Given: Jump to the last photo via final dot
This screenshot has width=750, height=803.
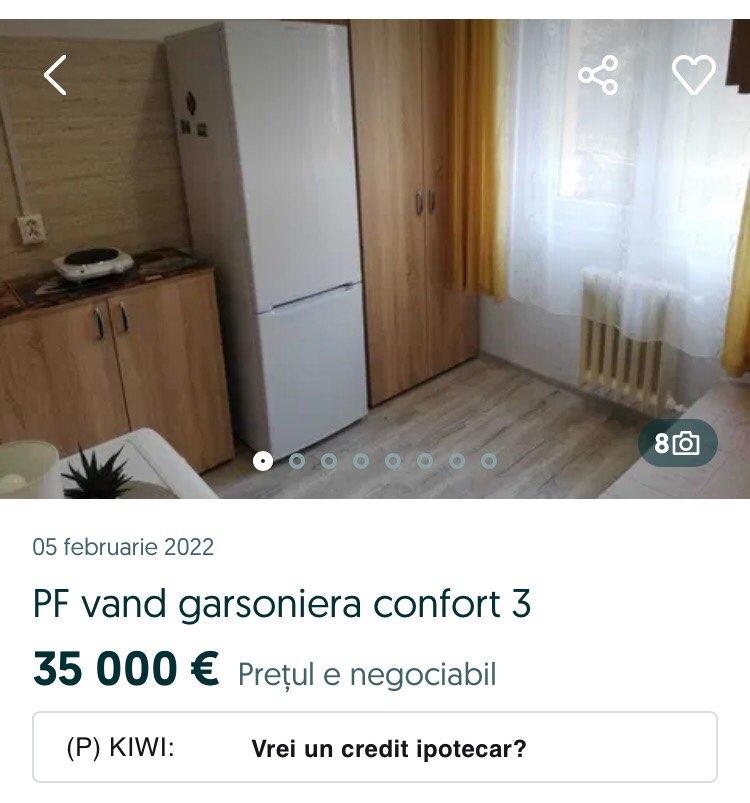Looking at the screenshot, I should [x=489, y=463].
